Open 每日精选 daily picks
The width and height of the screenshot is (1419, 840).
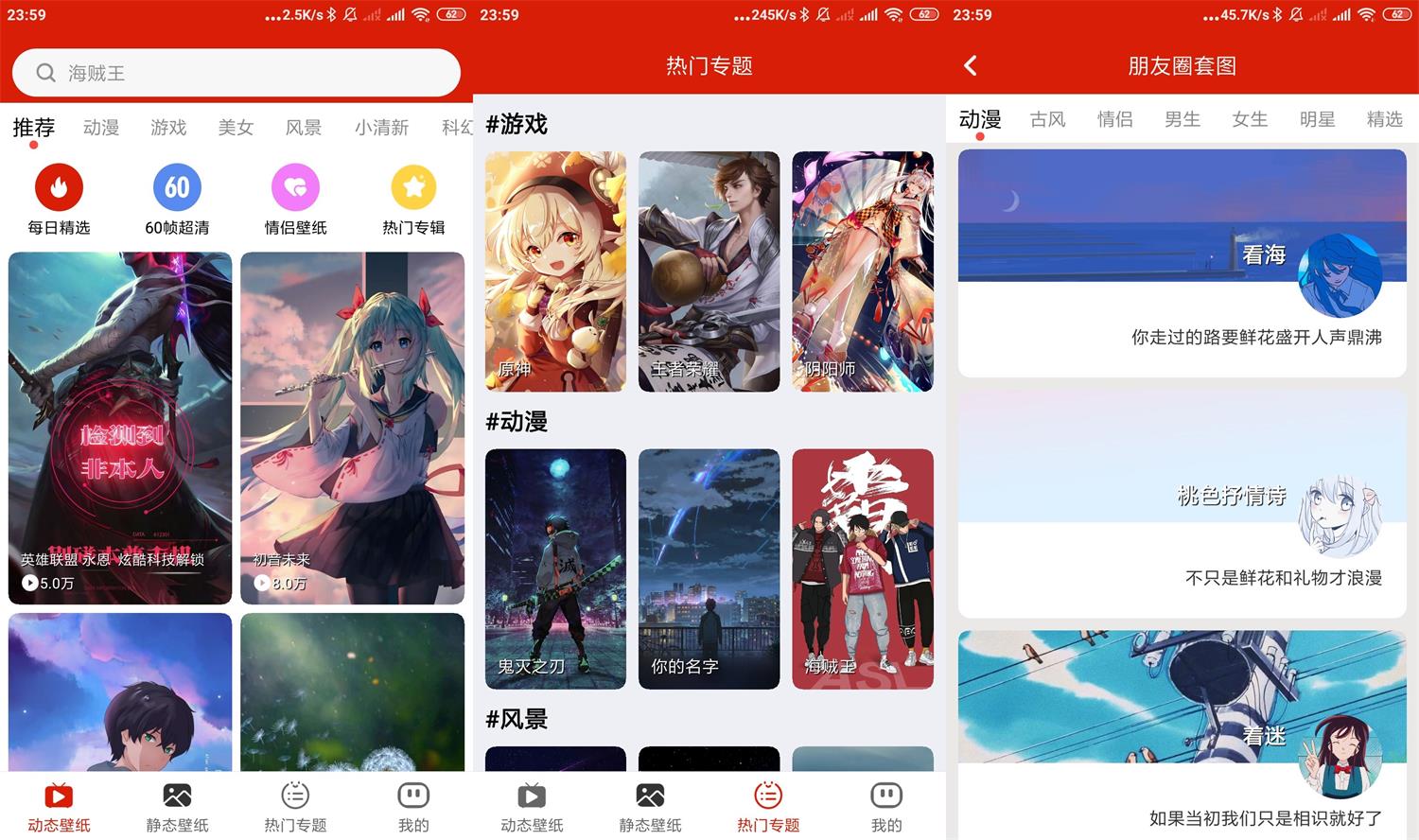(59, 199)
